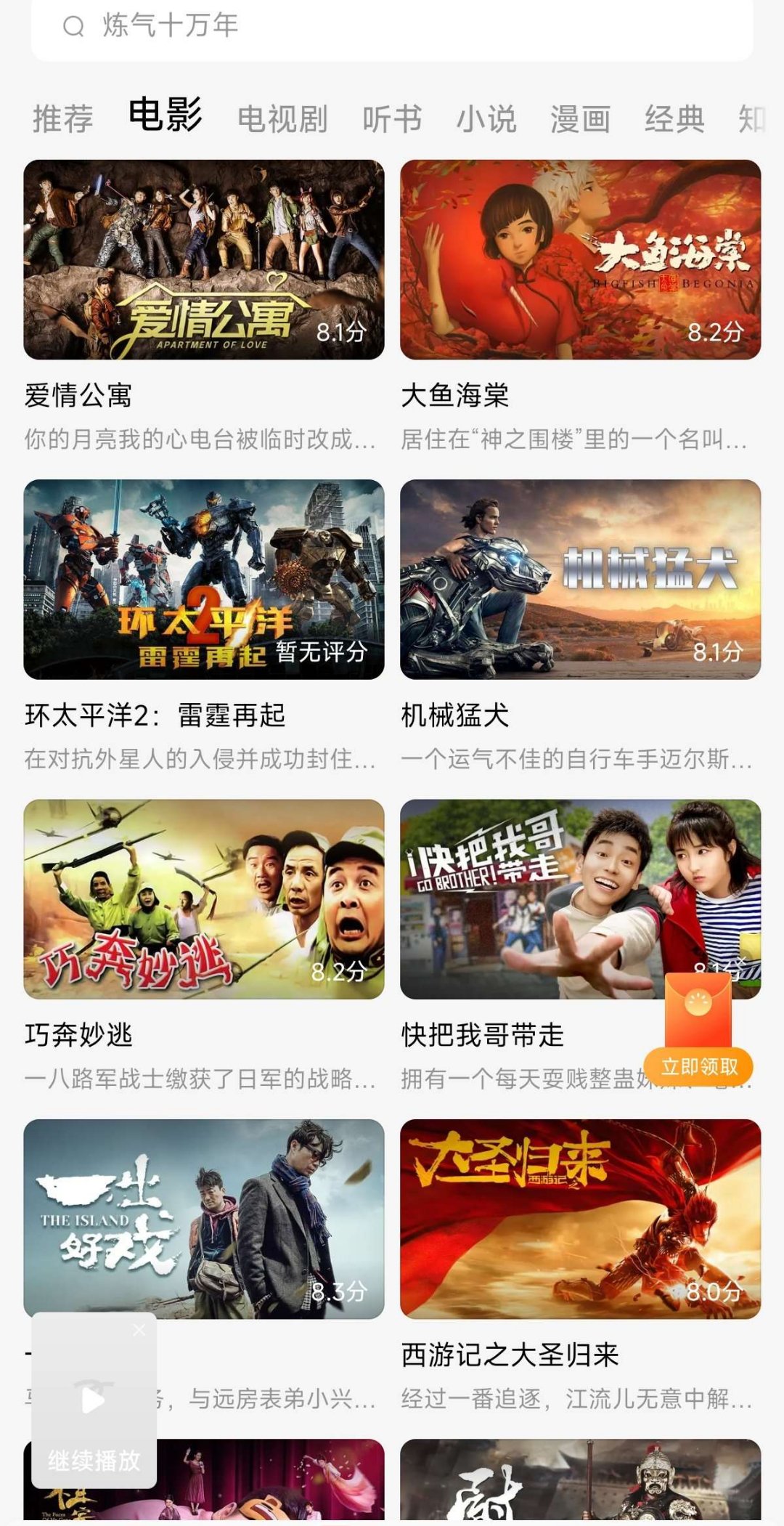Select the 小说 tab

486,118
